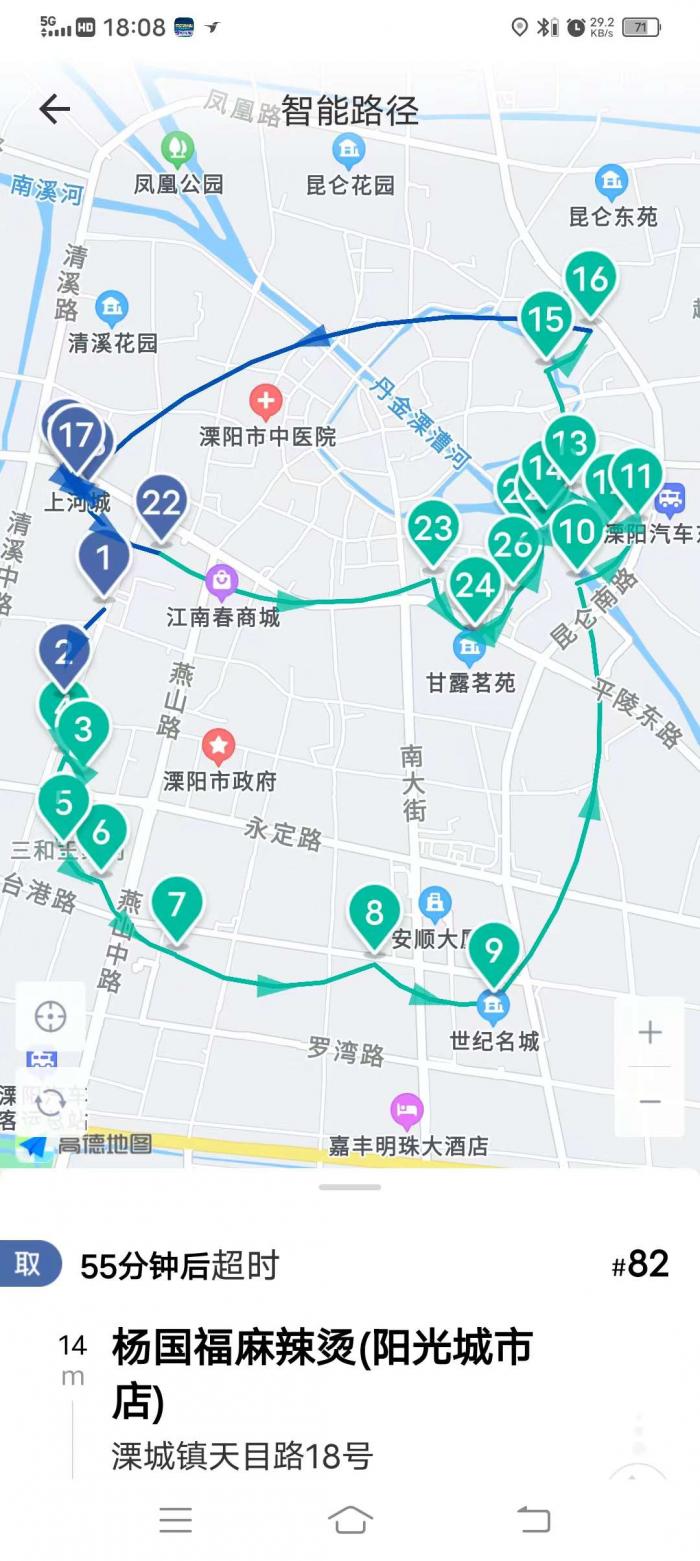Zoom in on the map
This screenshot has height=1561, width=700.
coord(650,1032)
